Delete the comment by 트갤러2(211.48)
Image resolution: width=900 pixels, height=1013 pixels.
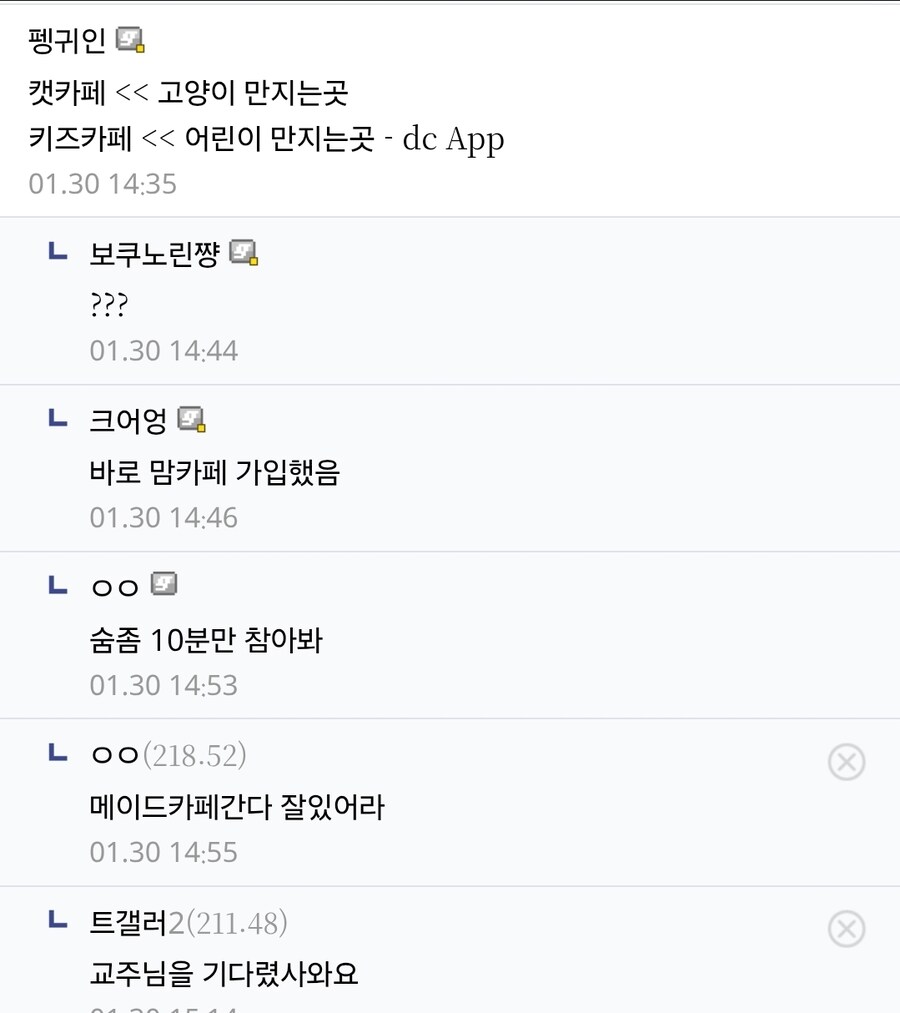point(846,930)
